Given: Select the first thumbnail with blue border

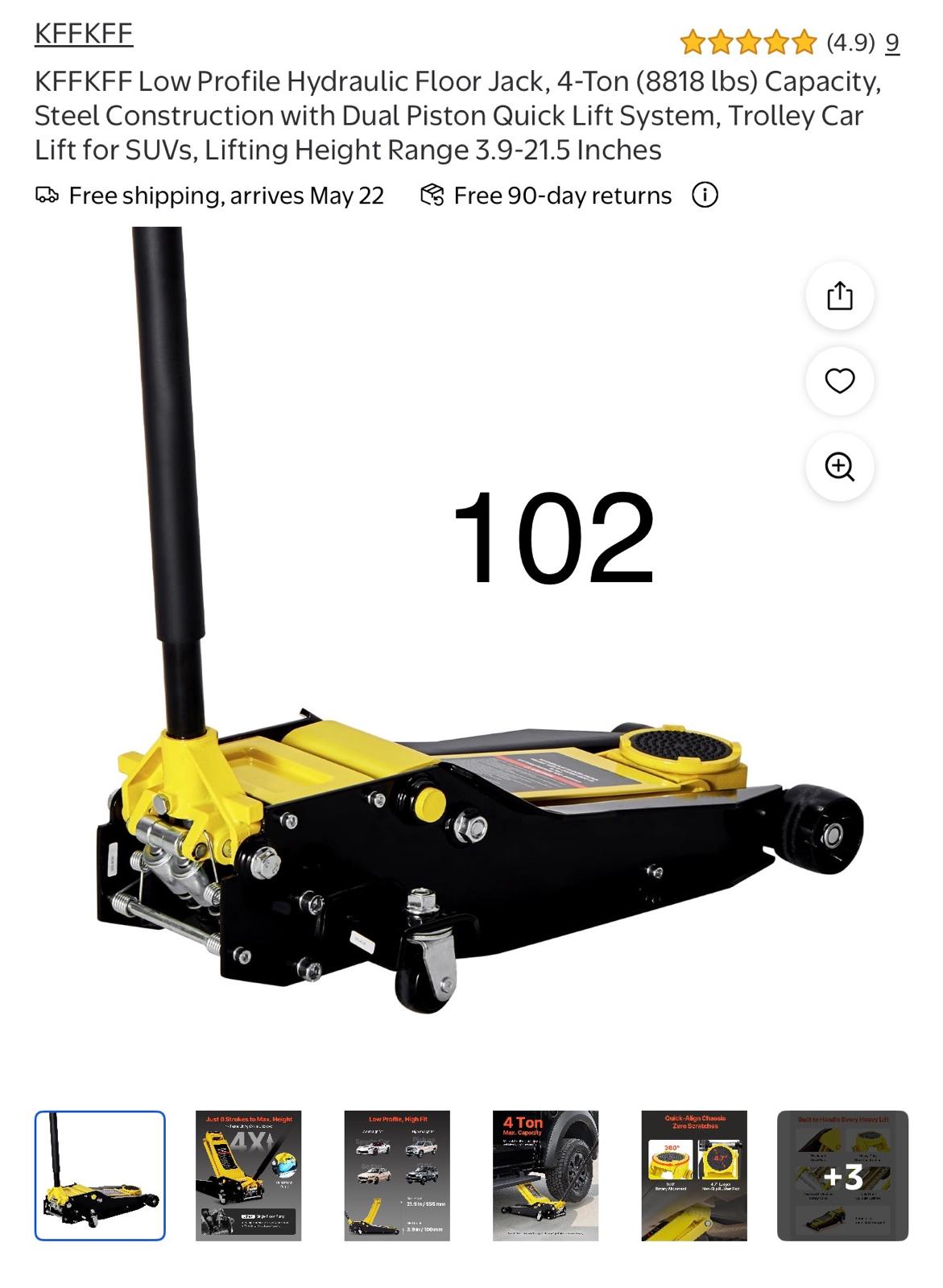Looking at the screenshot, I should point(100,1175).
